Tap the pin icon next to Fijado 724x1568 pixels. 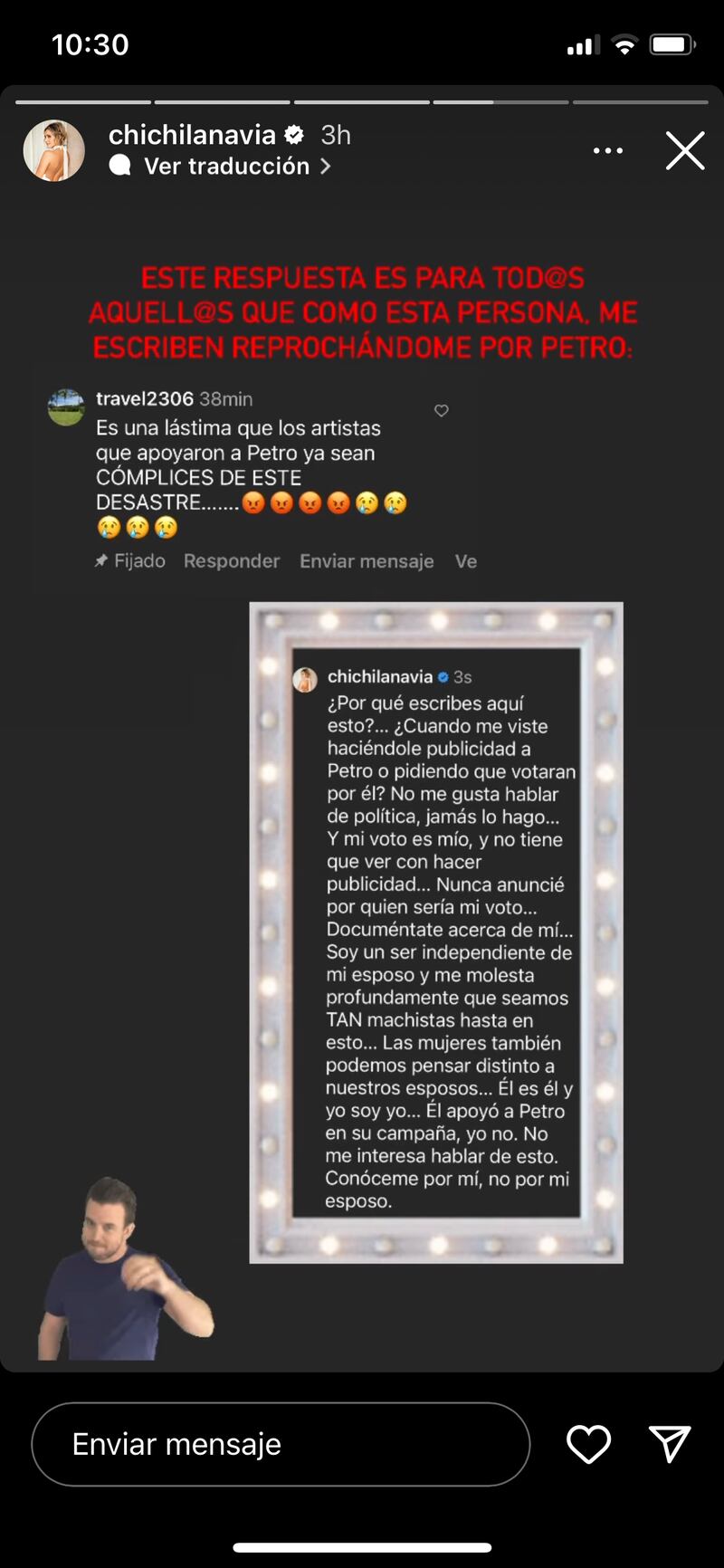coord(99,561)
